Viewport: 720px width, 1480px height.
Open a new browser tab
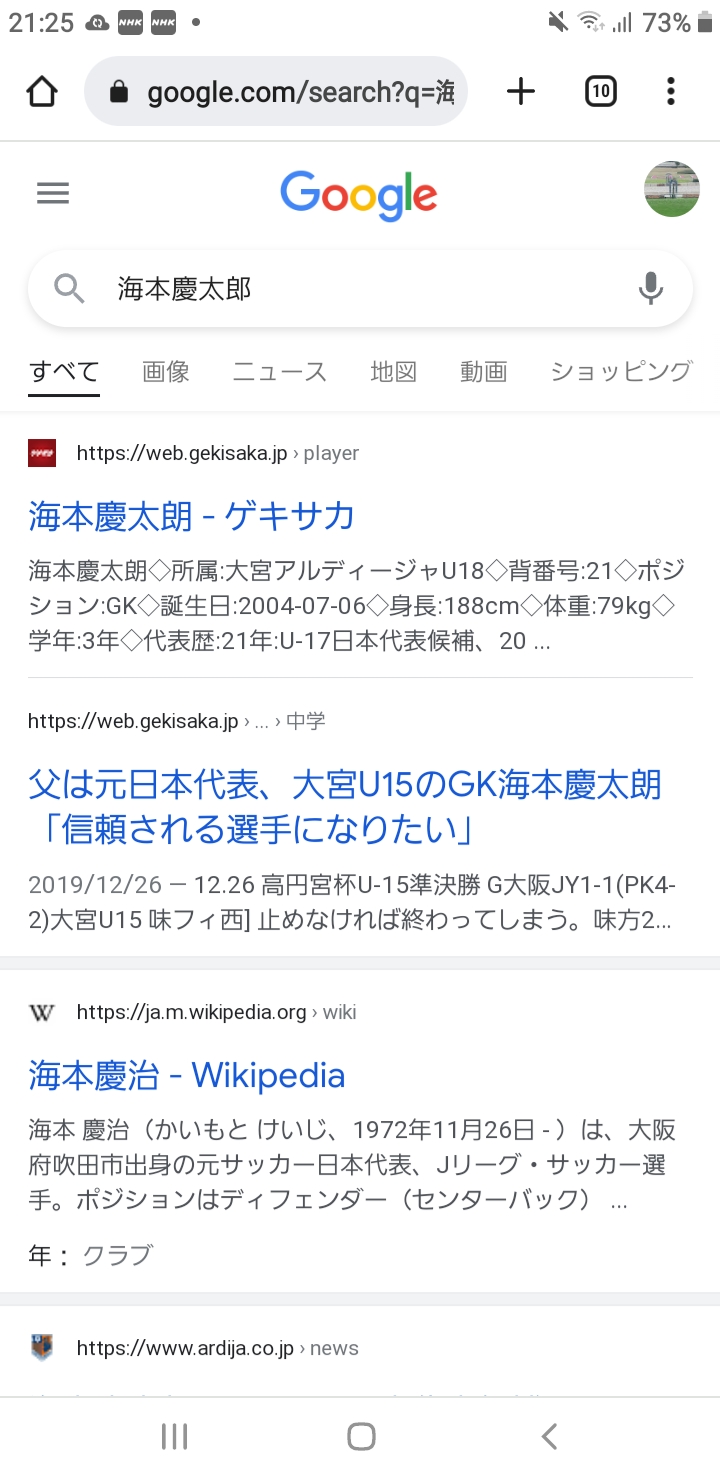pos(521,92)
